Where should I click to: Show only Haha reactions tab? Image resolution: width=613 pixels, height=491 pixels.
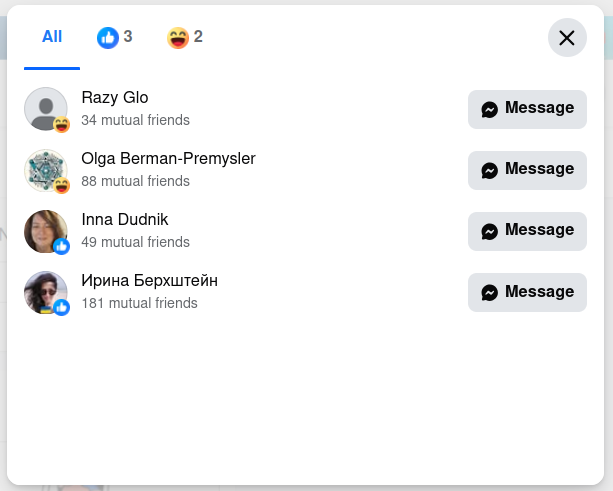(185, 37)
